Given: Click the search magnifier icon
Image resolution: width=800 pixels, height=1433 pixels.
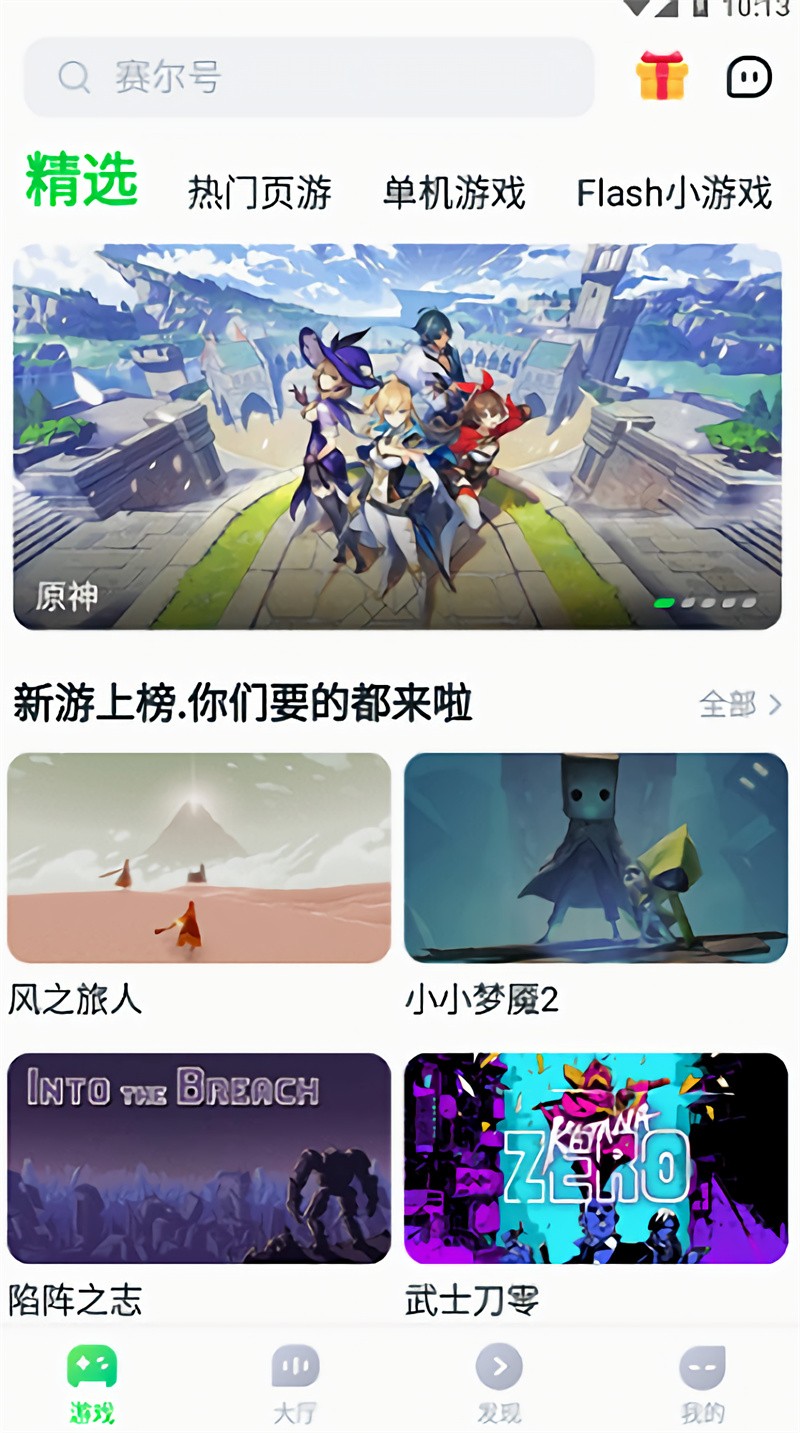Looking at the screenshot, I should coord(69,77).
